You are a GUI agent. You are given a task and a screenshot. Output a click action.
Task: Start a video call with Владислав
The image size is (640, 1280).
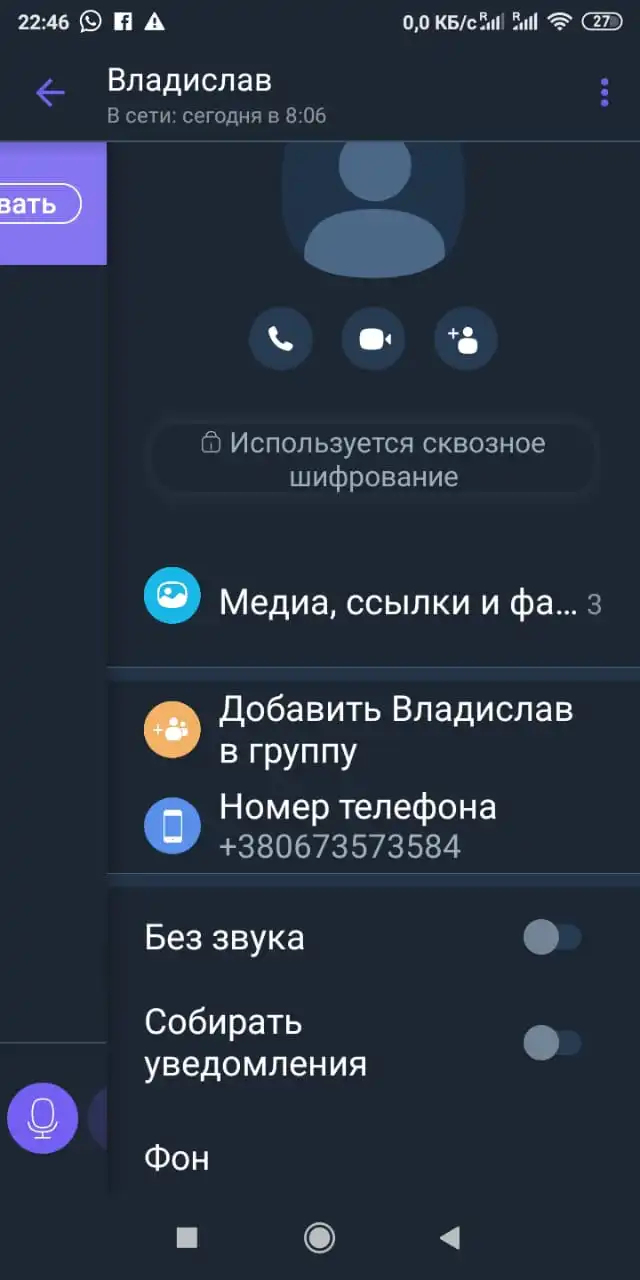373,339
